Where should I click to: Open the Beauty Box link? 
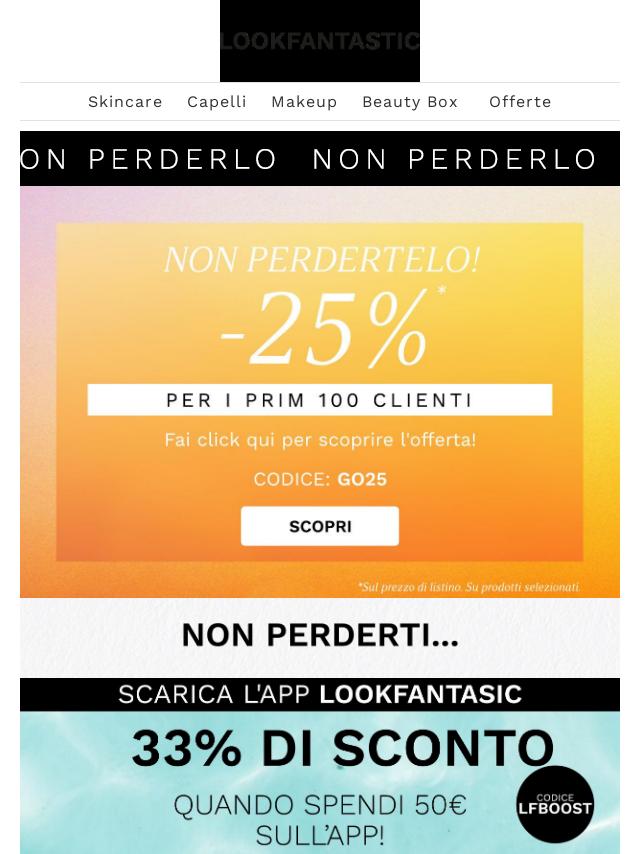[410, 102]
